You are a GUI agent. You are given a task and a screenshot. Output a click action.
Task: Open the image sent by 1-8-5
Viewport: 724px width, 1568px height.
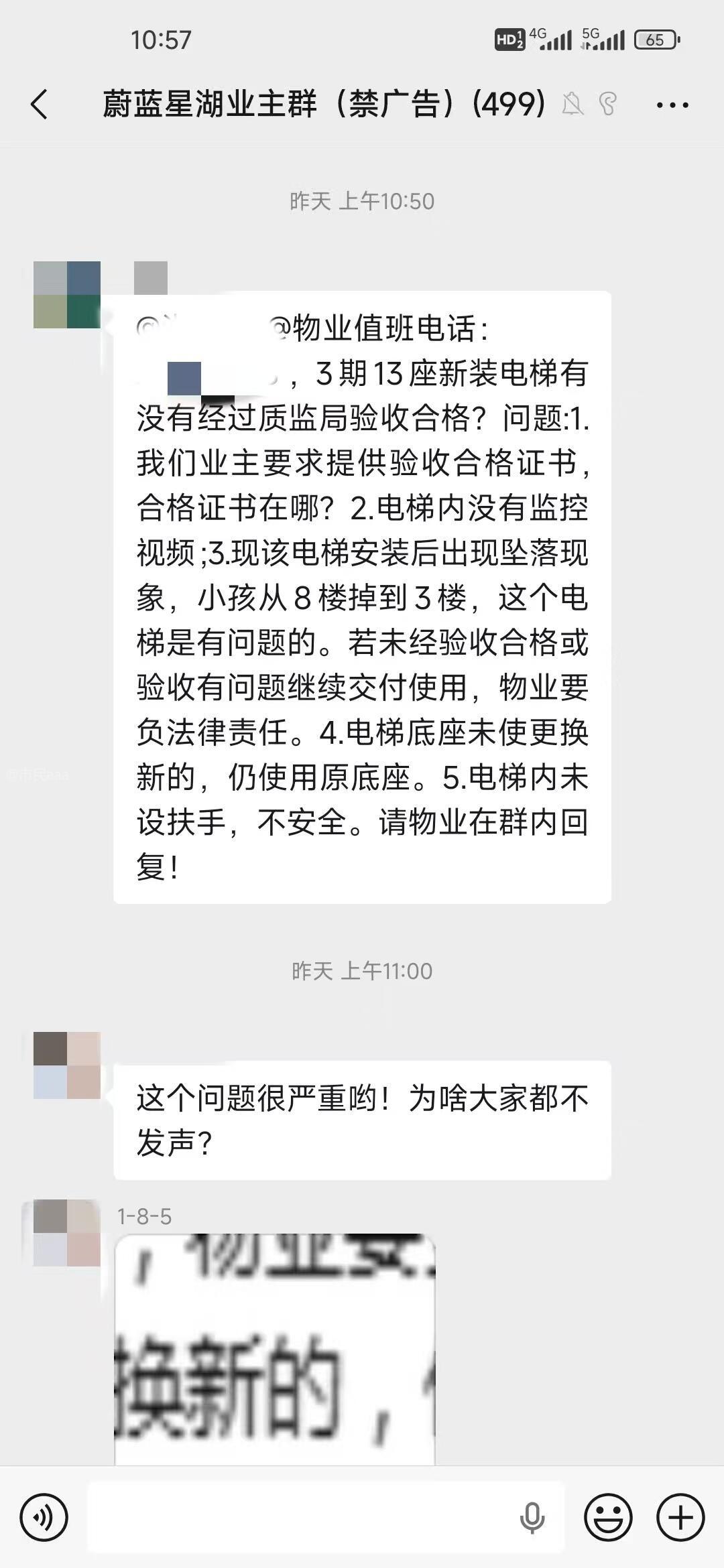point(275,1348)
